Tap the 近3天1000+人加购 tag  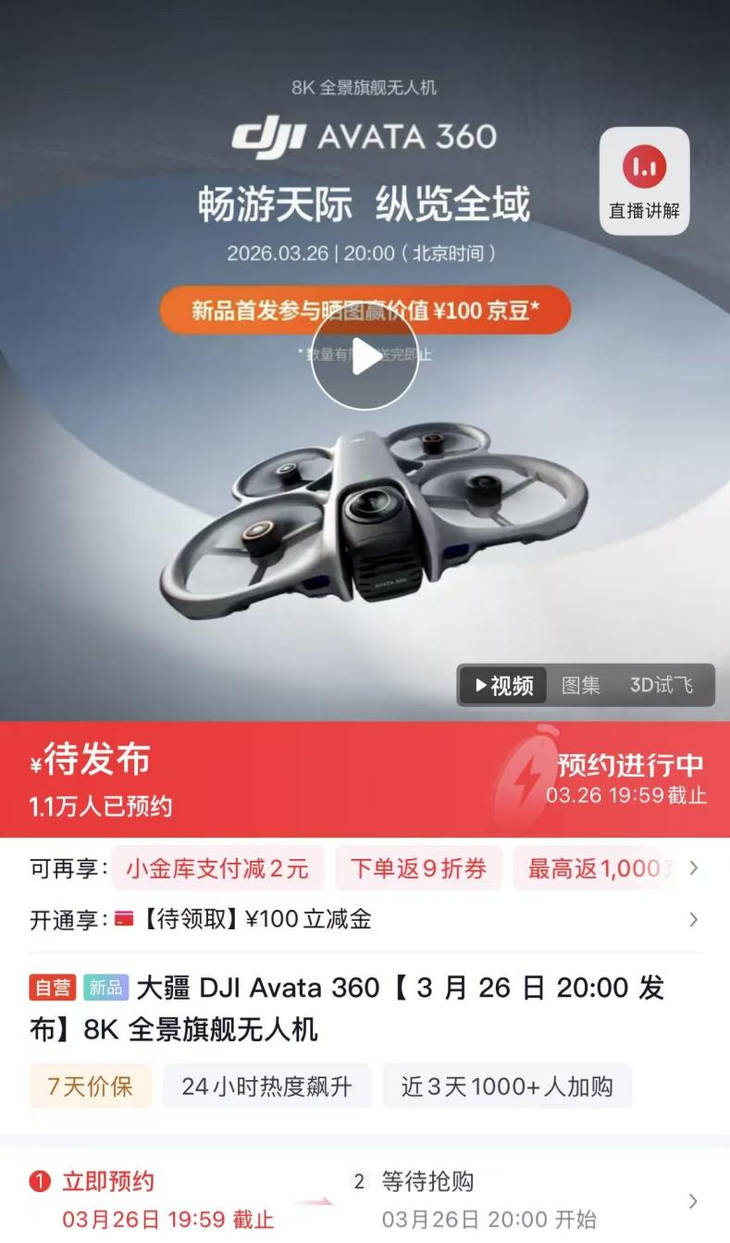[x=507, y=1086]
